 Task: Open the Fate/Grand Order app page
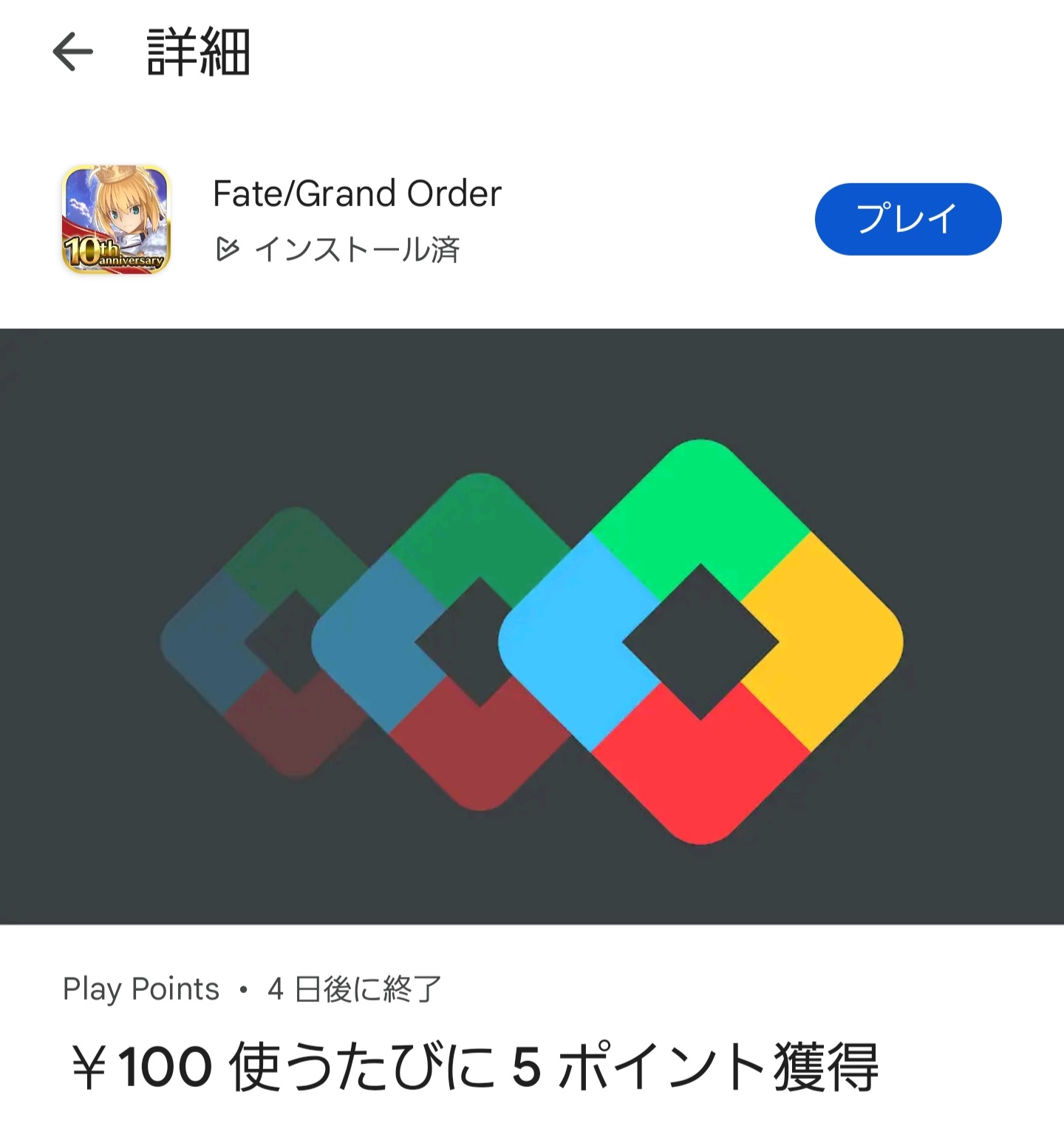357,194
